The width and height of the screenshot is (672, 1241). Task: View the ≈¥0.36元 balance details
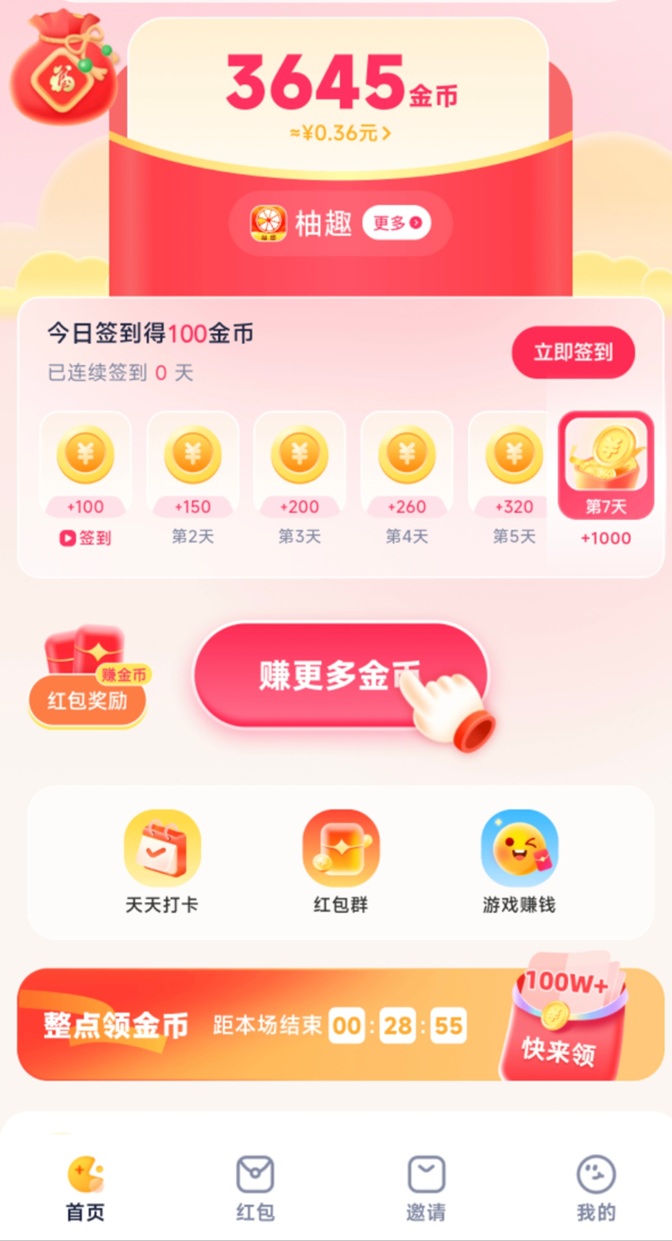[340, 133]
